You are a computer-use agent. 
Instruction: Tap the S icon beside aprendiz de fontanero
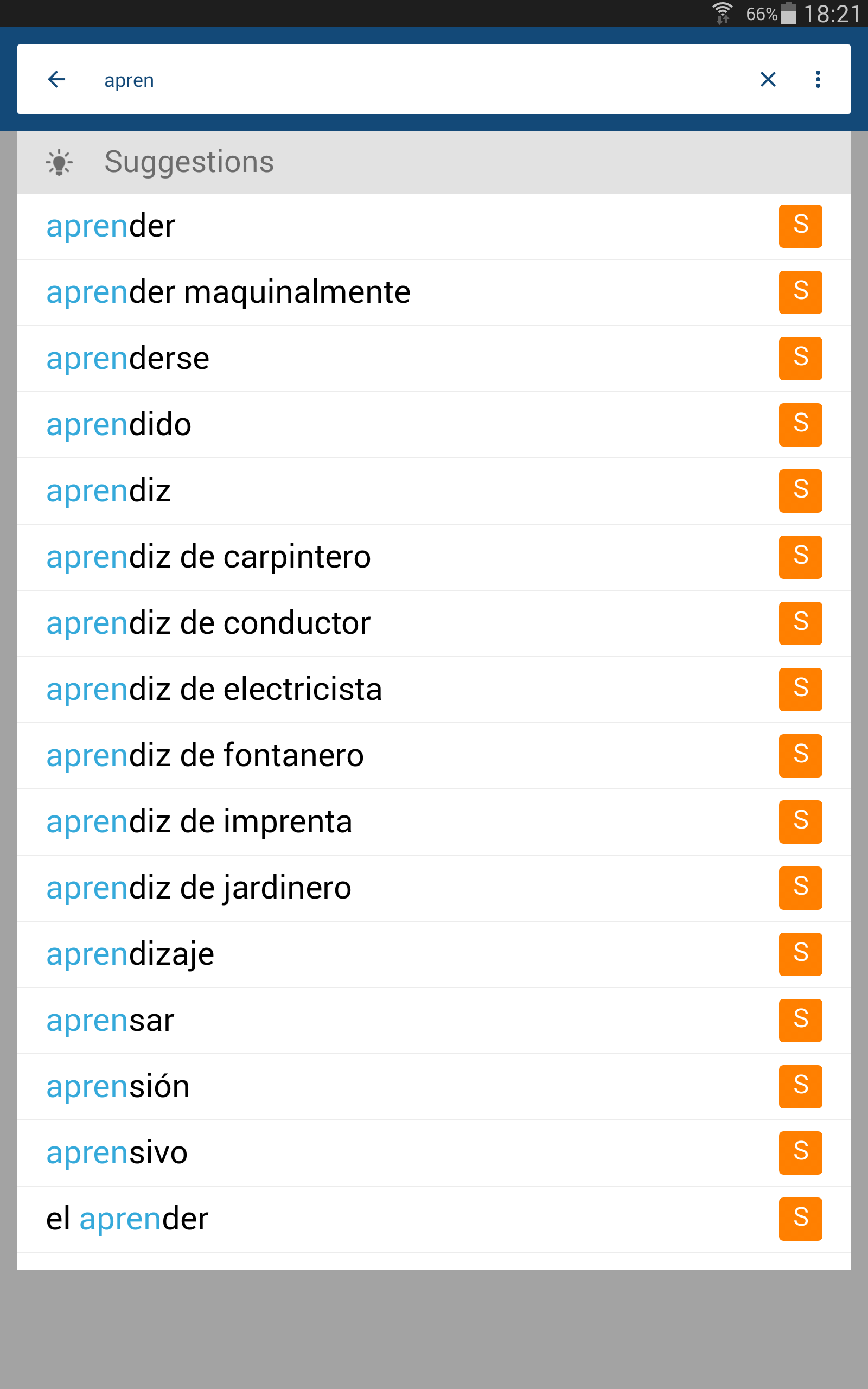800,756
